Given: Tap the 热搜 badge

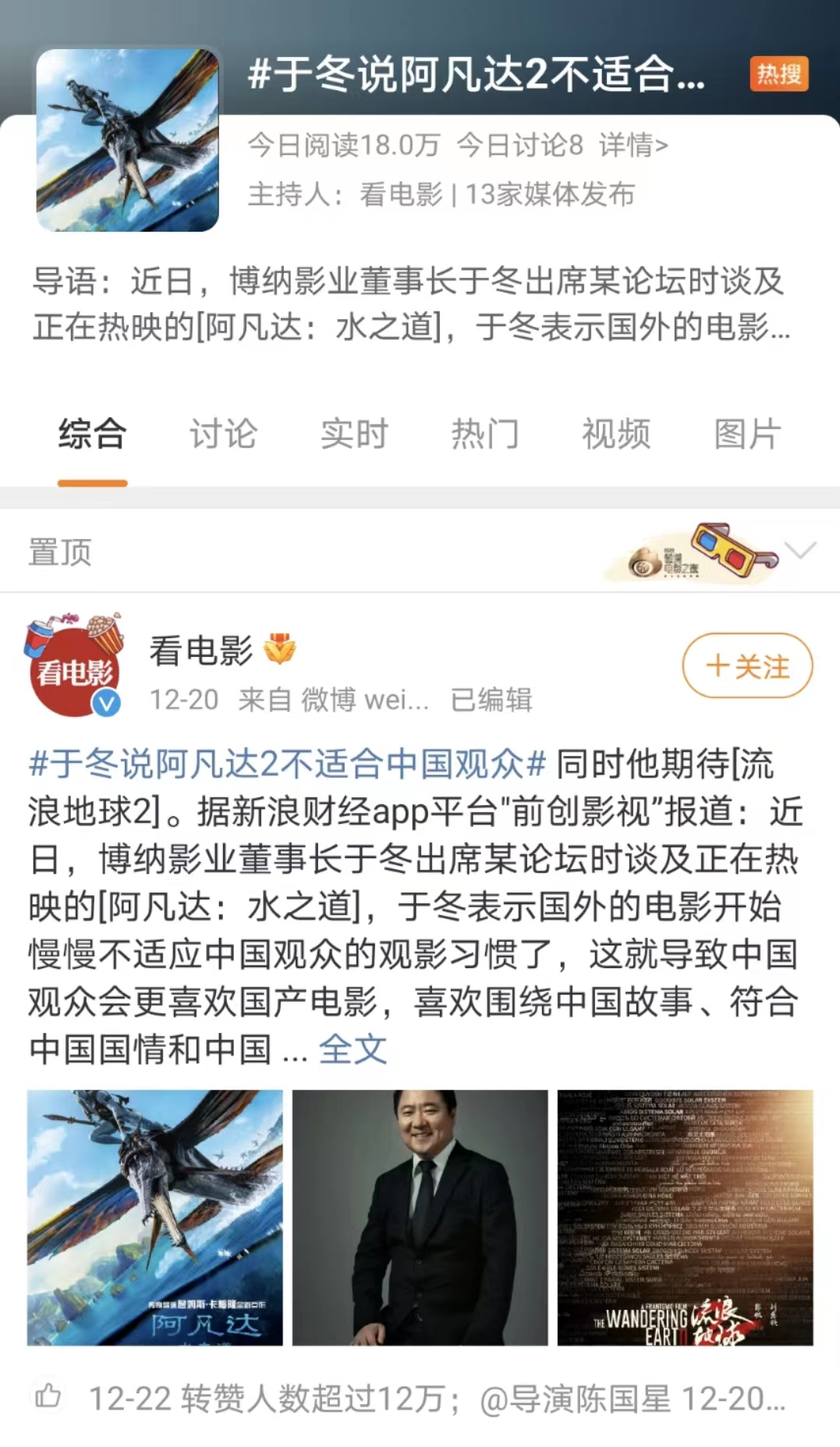Looking at the screenshot, I should coord(778,74).
